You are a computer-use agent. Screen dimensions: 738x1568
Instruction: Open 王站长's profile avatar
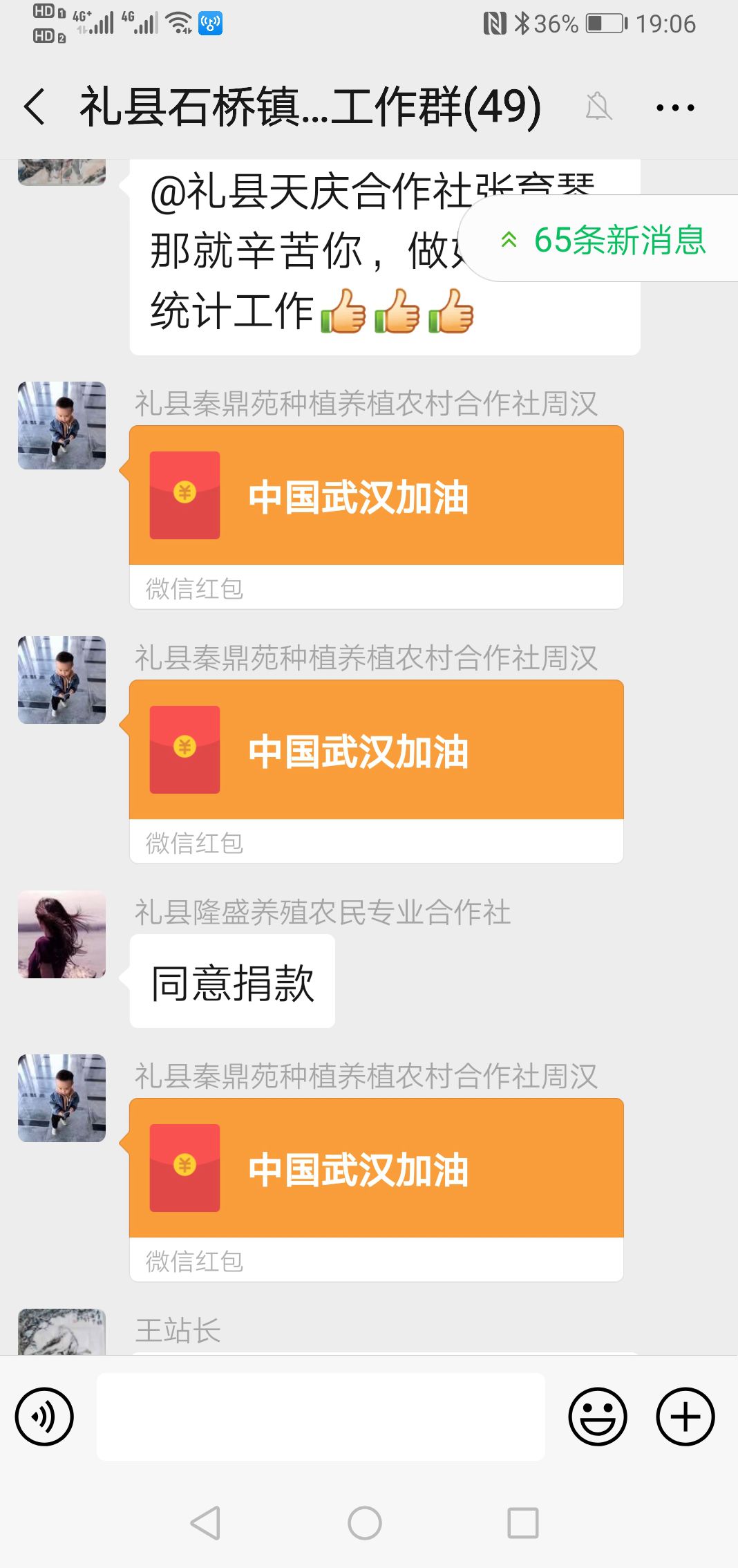click(62, 1332)
